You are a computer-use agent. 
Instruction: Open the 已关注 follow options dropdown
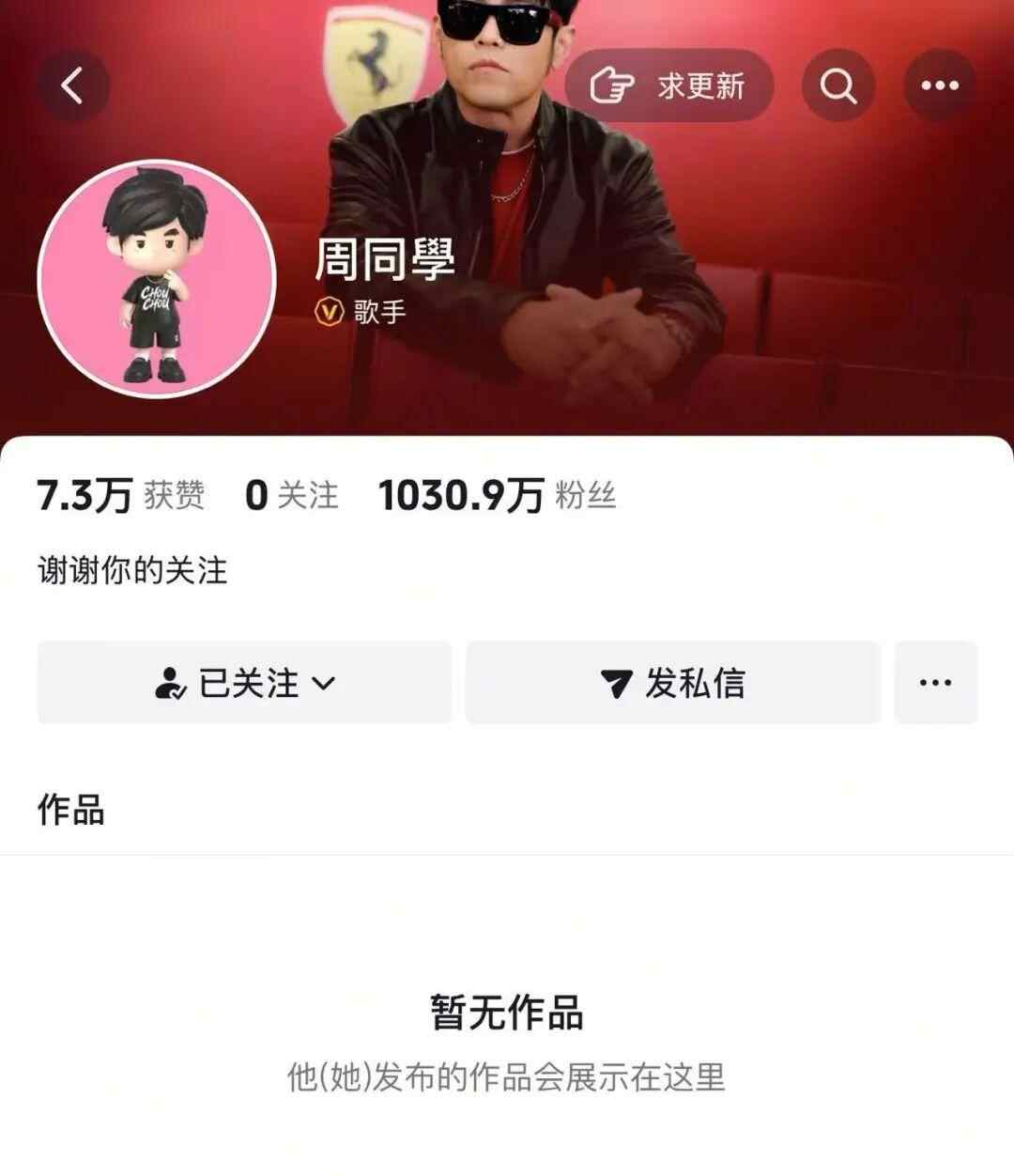244,683
